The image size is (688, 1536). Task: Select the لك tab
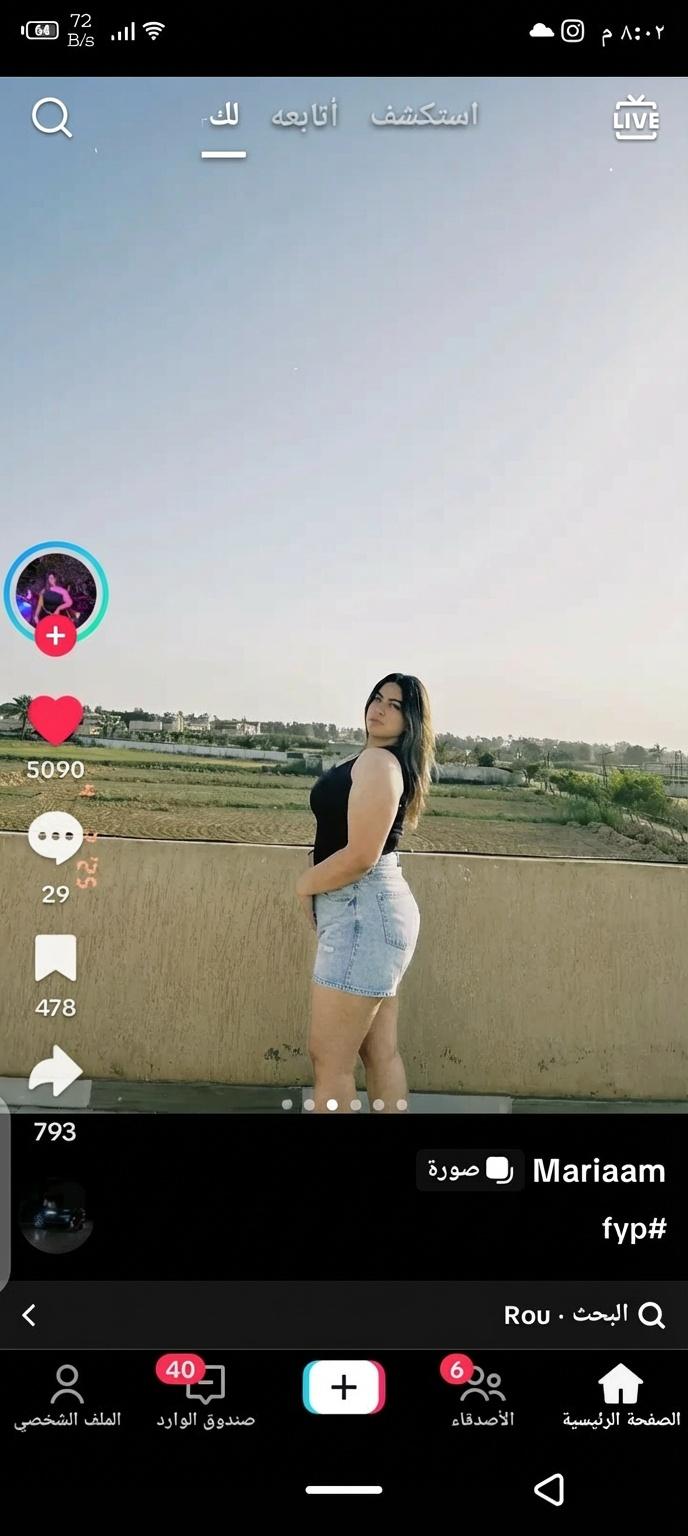(x=224, y=116)
